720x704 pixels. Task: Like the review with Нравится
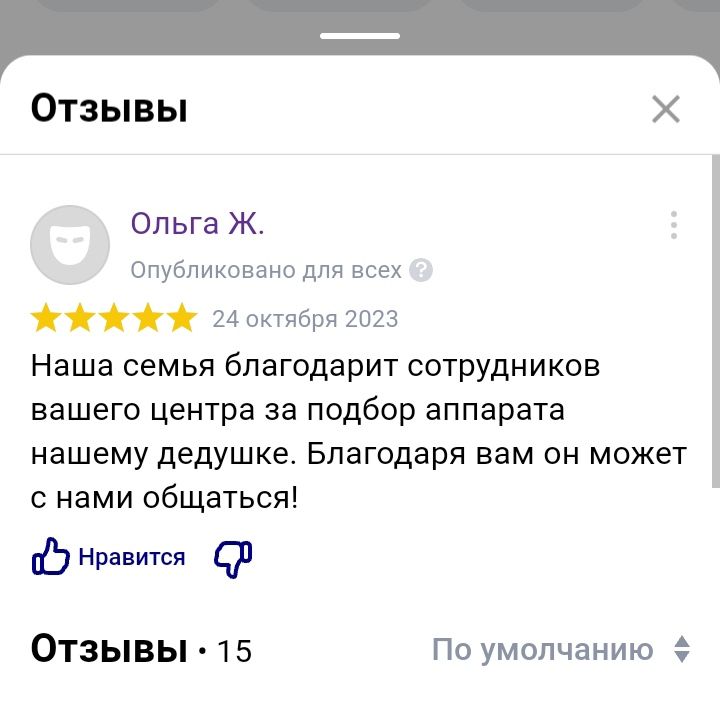pyautogui.click(x=109, y=558)
